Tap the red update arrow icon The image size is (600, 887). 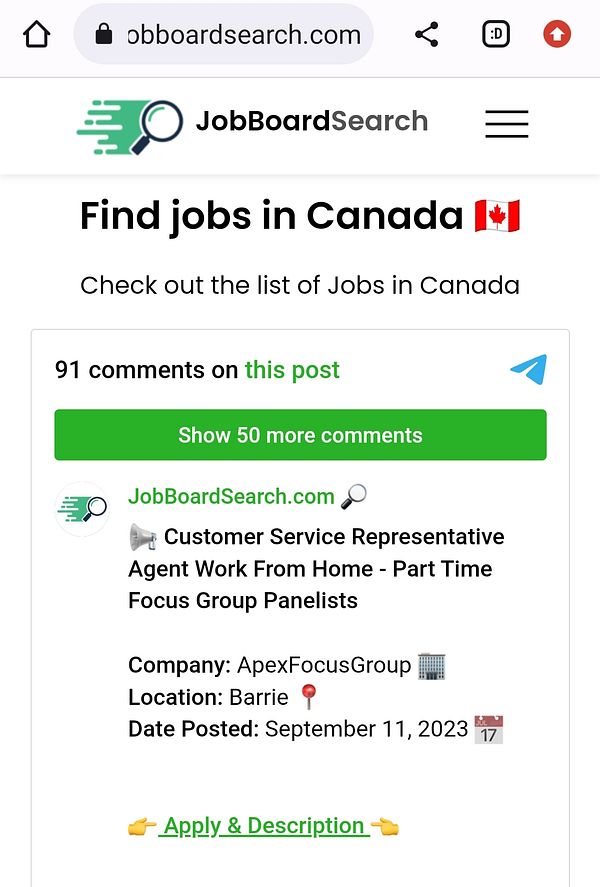(x=557, y=35)
